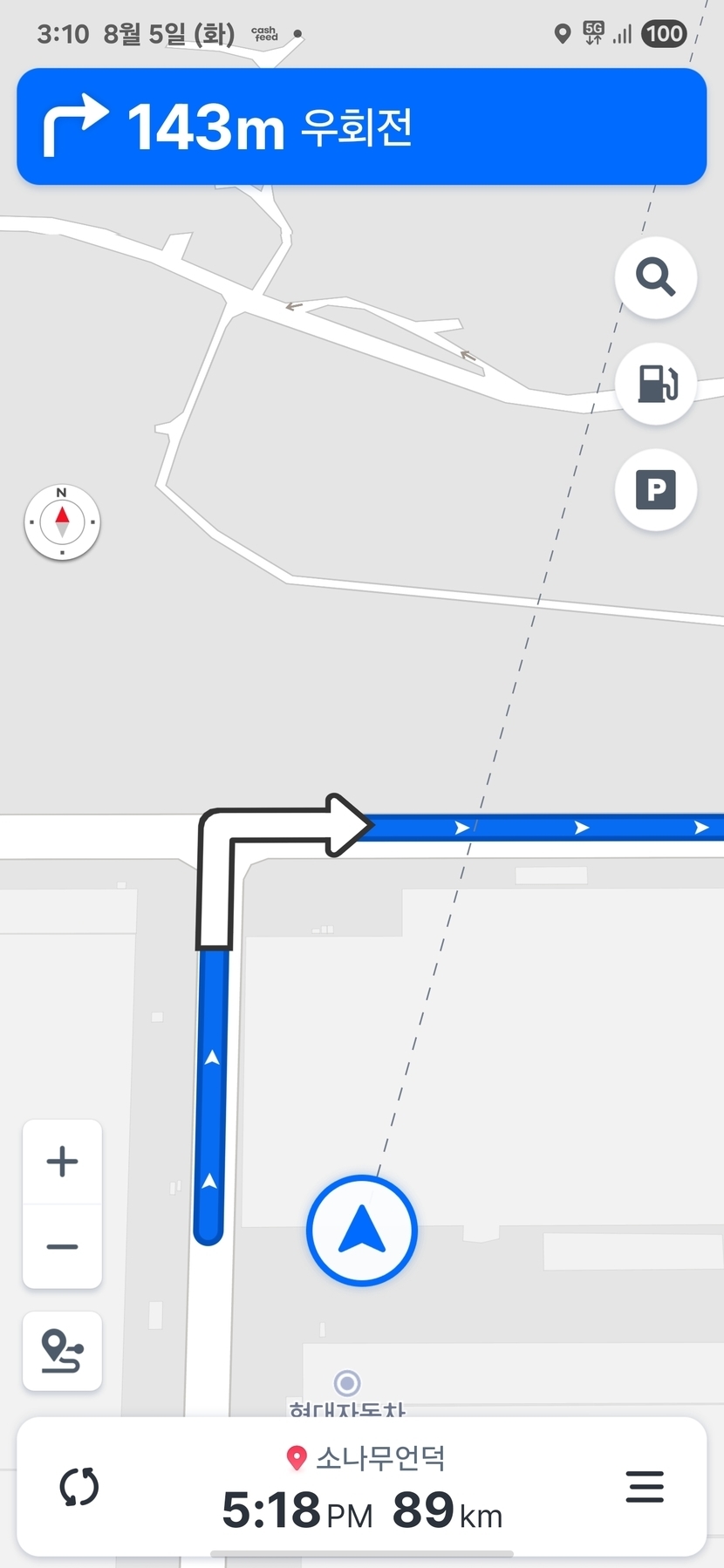This screenshot has width=724, height=1568.
Task: Zoom in with the plus button
Action: (62, 1162)
